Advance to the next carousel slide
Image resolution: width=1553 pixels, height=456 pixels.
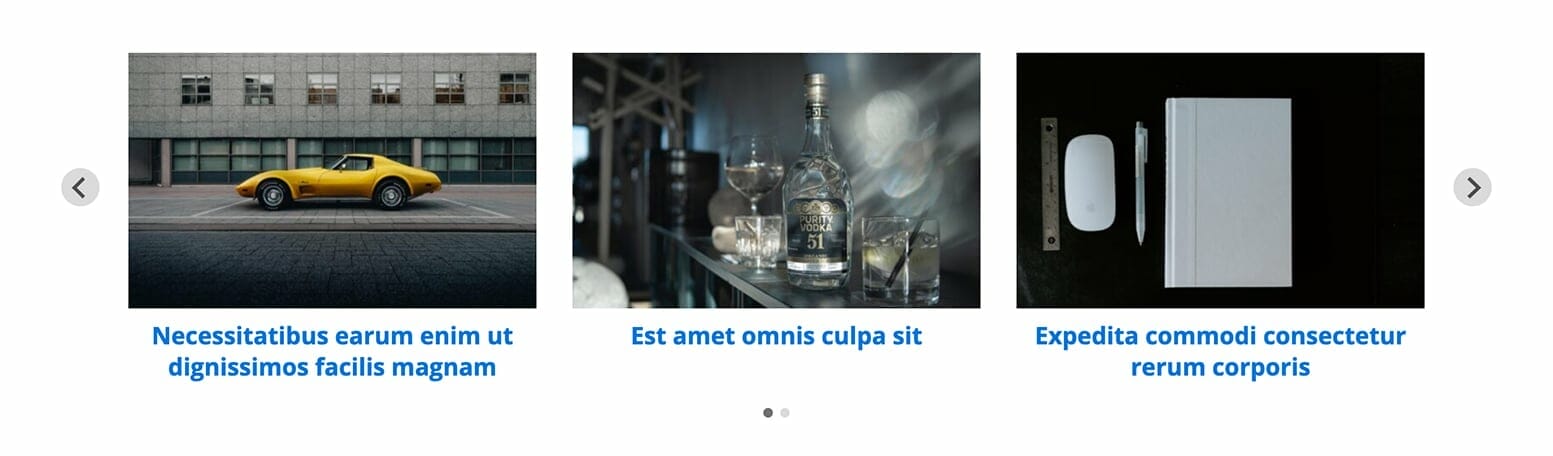coord(1472,187)
